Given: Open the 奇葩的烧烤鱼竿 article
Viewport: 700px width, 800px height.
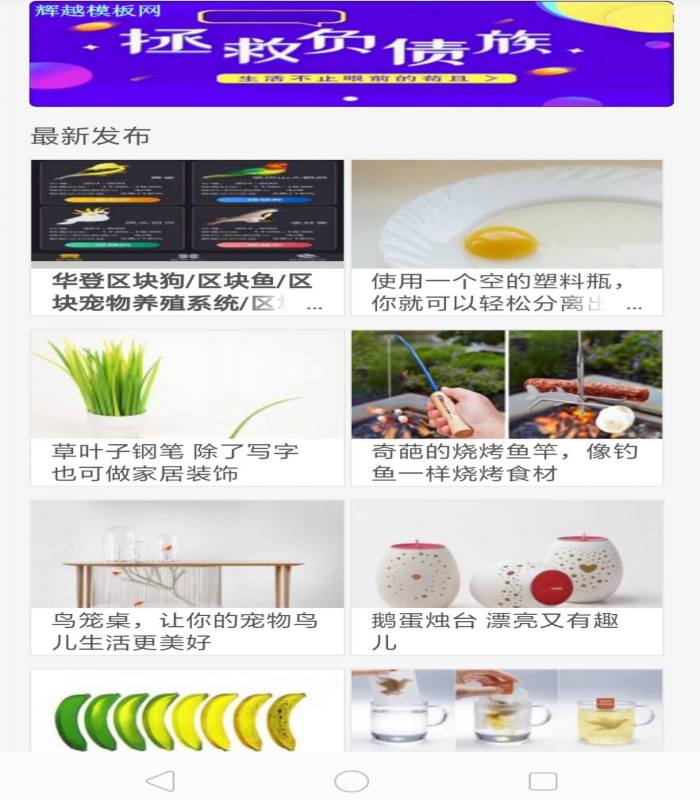Looking at the screenshot, I should [x=506, y=408].
